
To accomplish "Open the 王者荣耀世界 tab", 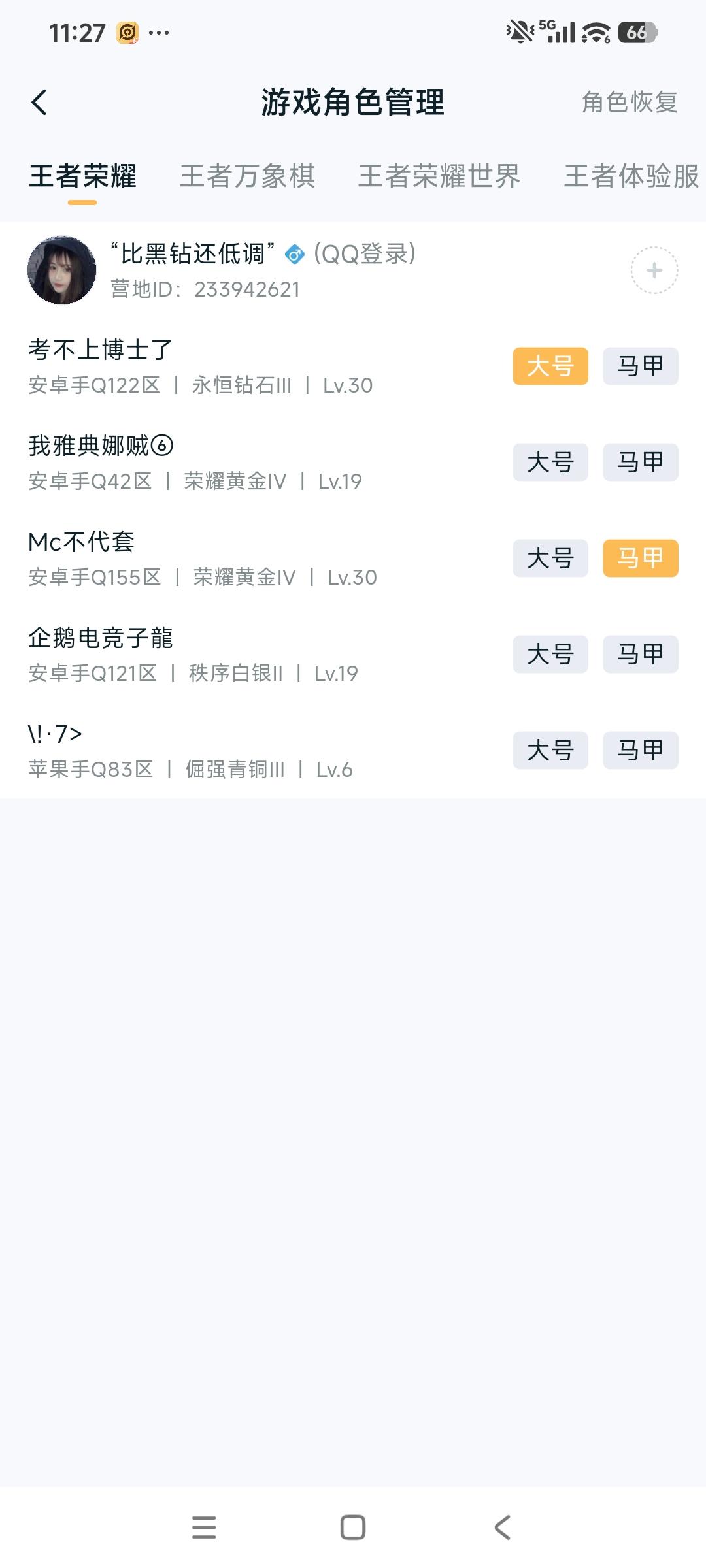I will pyautogui.click(x=439, y=176).
